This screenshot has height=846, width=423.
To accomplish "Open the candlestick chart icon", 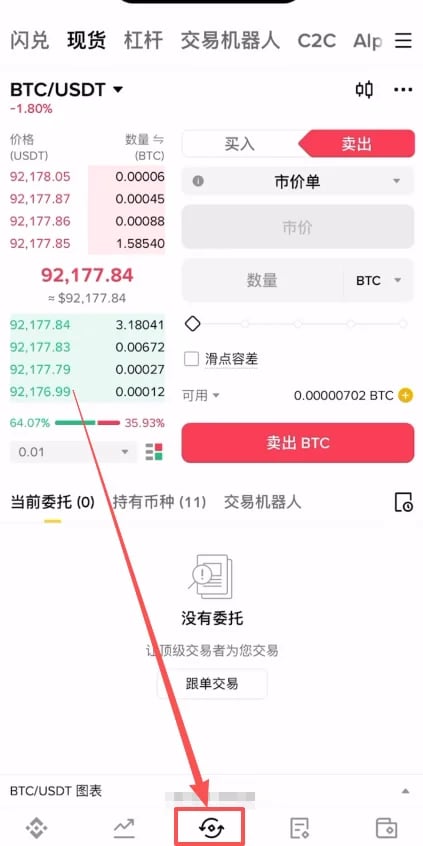I will coord(364,90).
